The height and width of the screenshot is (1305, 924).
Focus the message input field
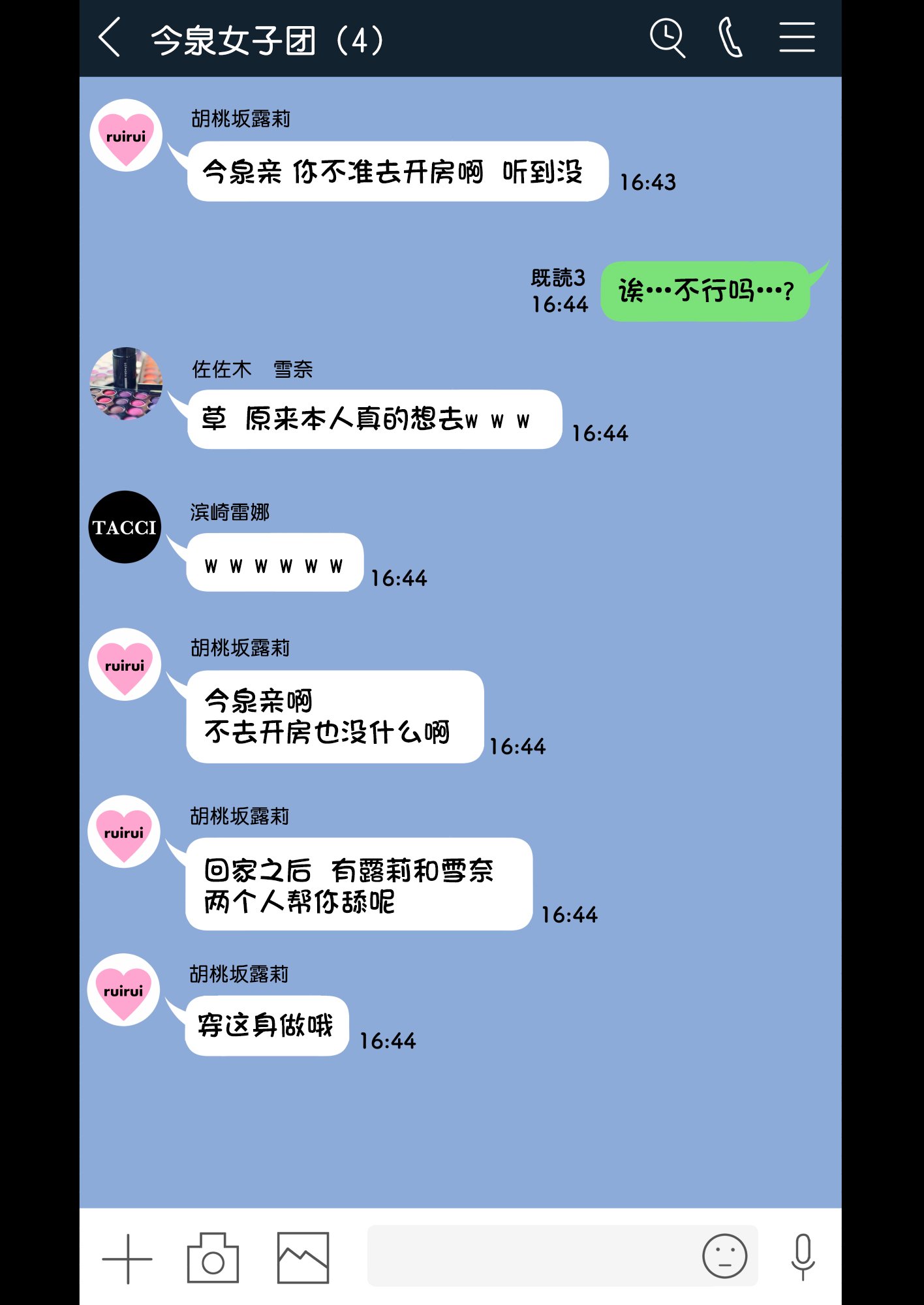point(529,1255)
